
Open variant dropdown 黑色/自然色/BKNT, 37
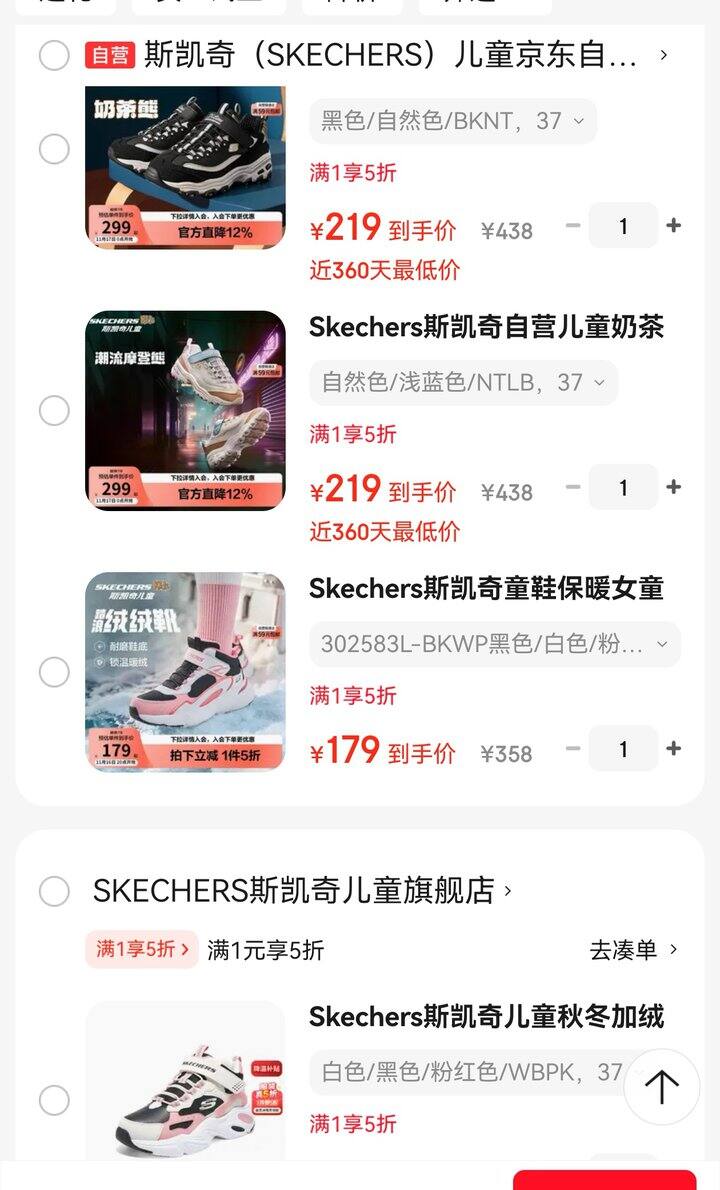(453, 121)
